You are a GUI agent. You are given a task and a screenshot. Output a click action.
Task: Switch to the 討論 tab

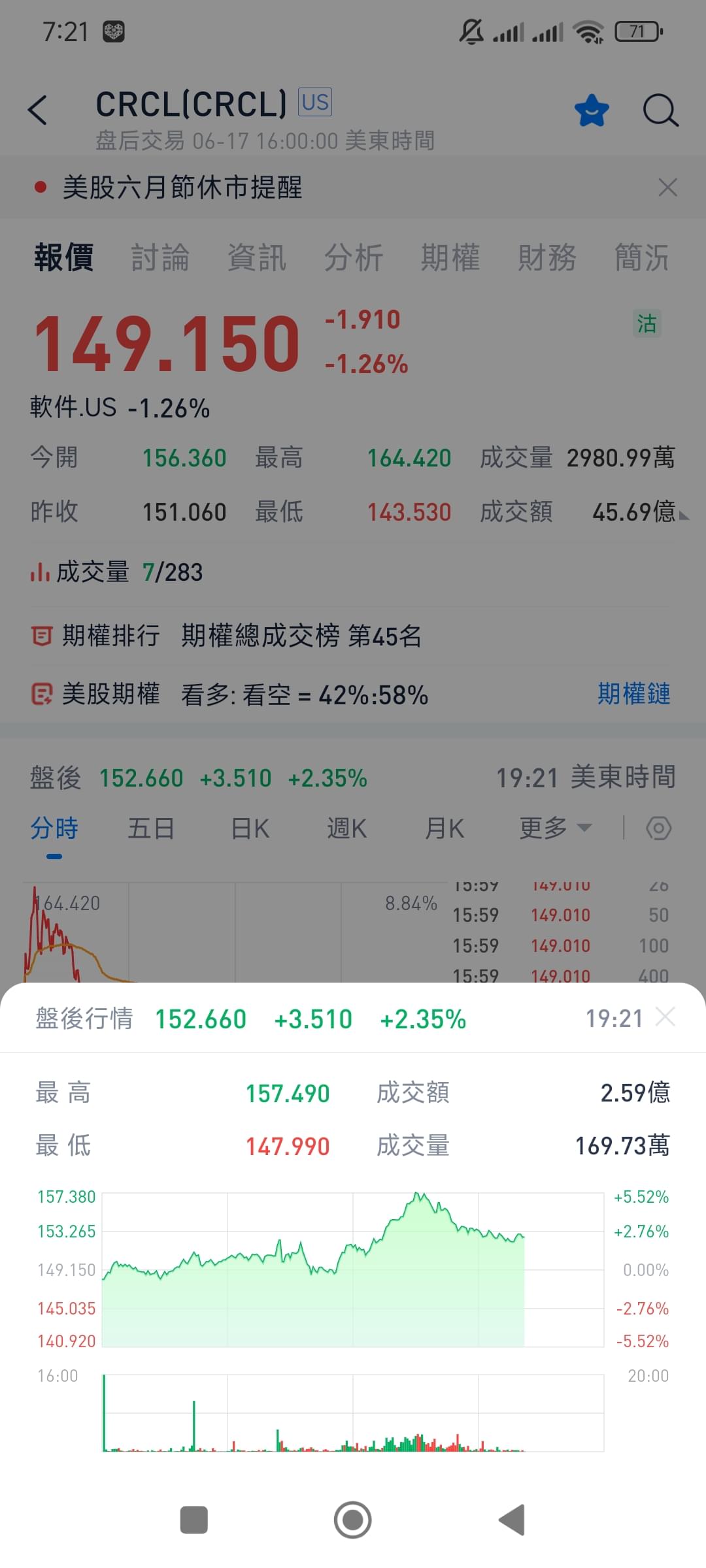click(x=160, y=257)
